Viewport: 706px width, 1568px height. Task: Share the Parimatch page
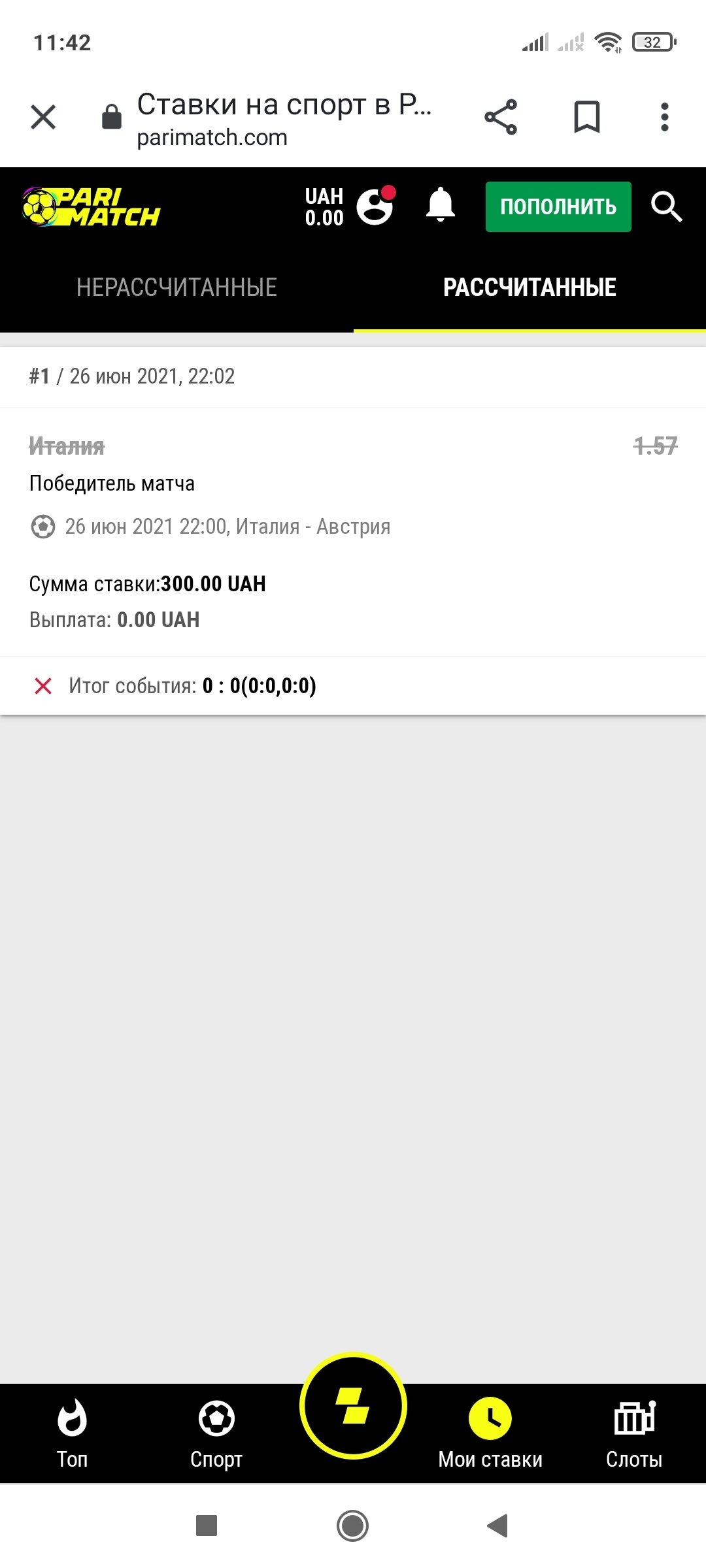[x=501, y=118]
